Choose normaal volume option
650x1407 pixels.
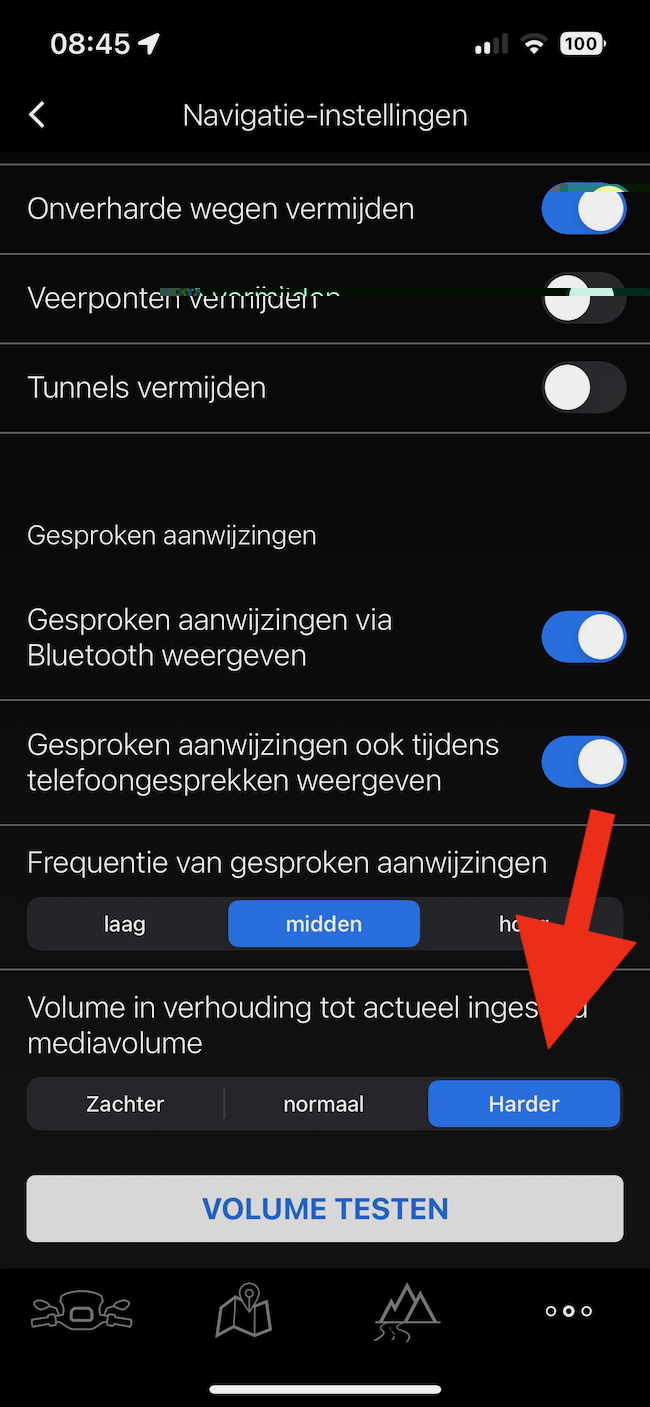(324, 1104)
